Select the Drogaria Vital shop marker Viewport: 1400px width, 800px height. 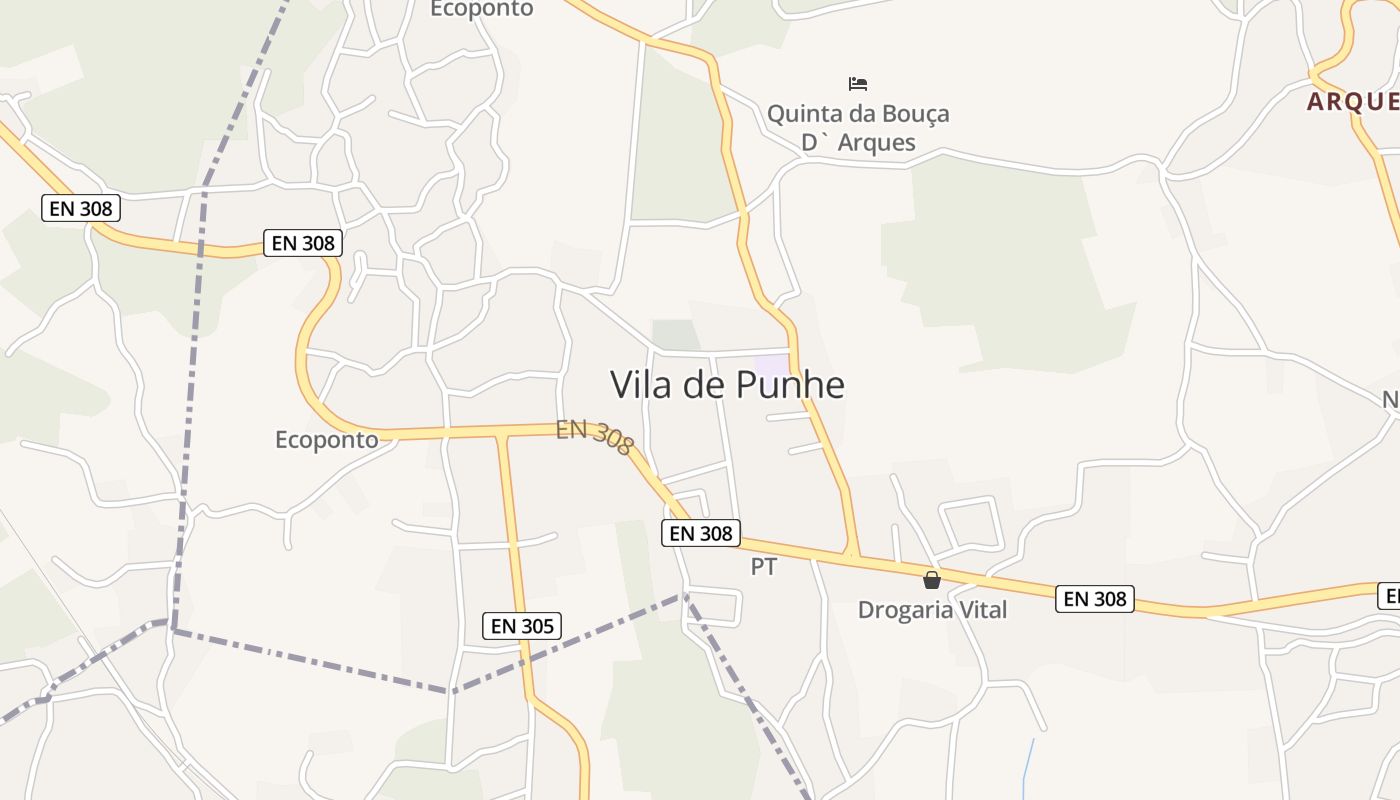[x=932, y=580]
